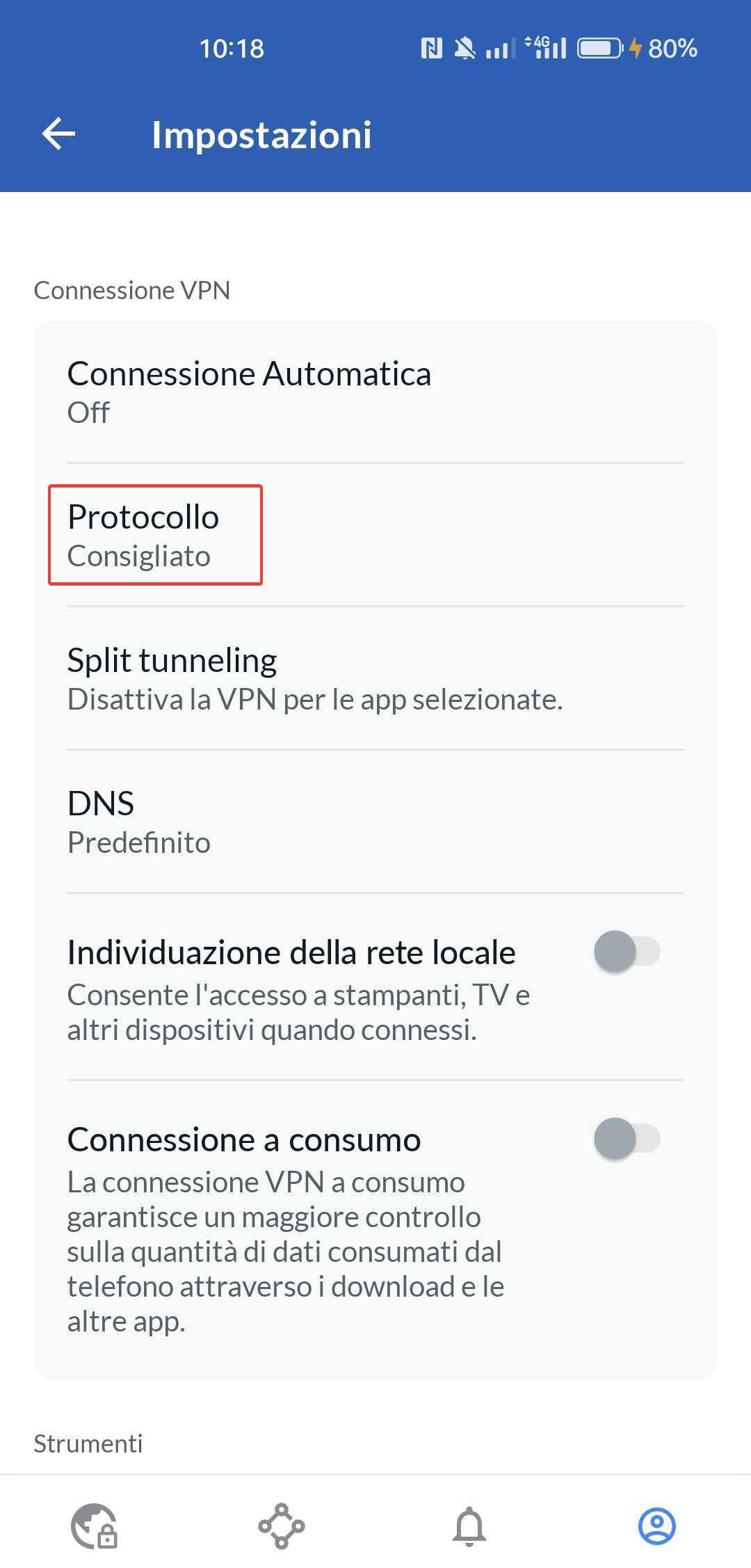The width and height of the screenshot is (751, 1568).
Task: Open Connessione Automatica setting
Action: [375, 392]
